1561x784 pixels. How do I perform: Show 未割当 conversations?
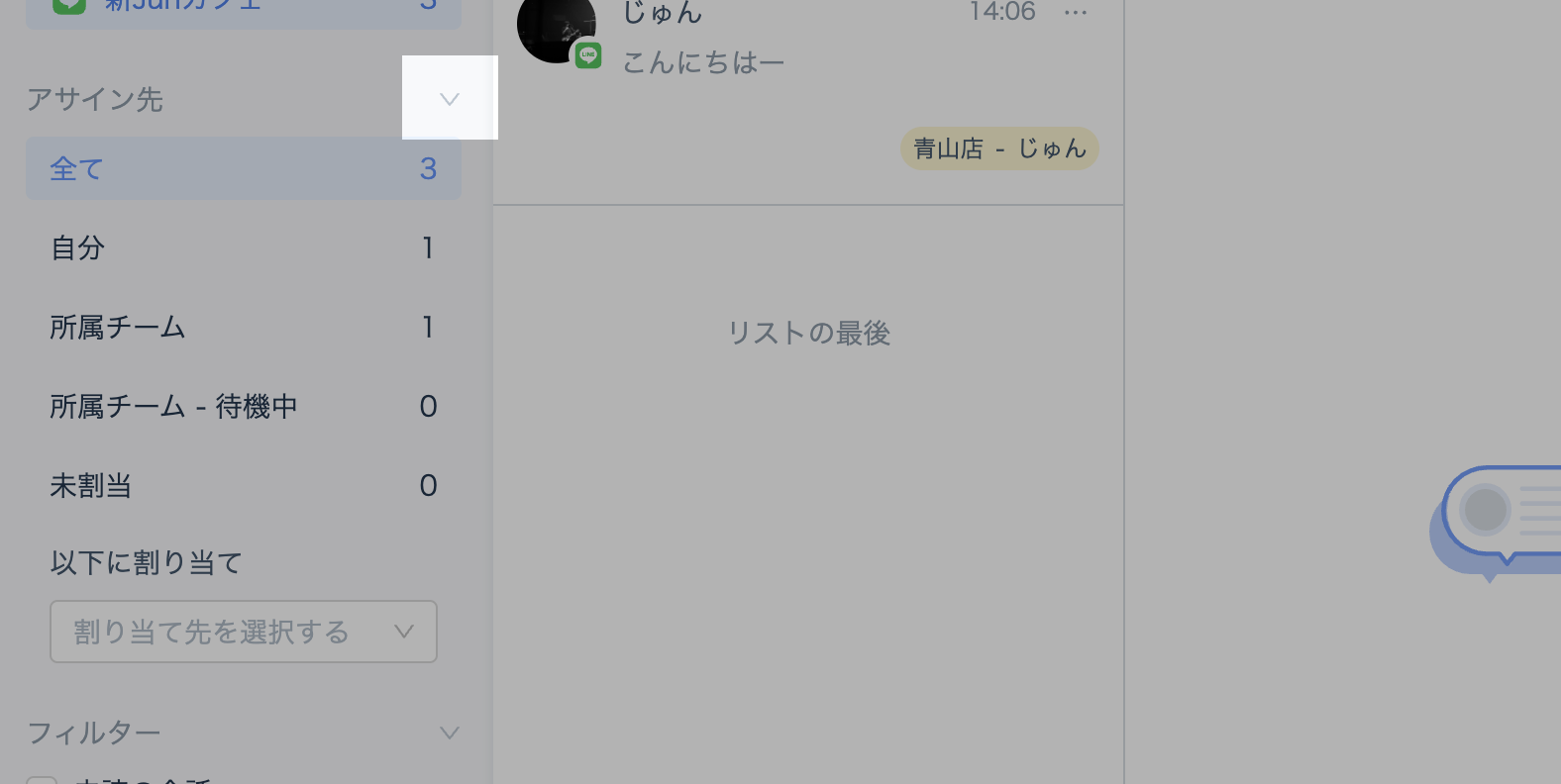243,485
